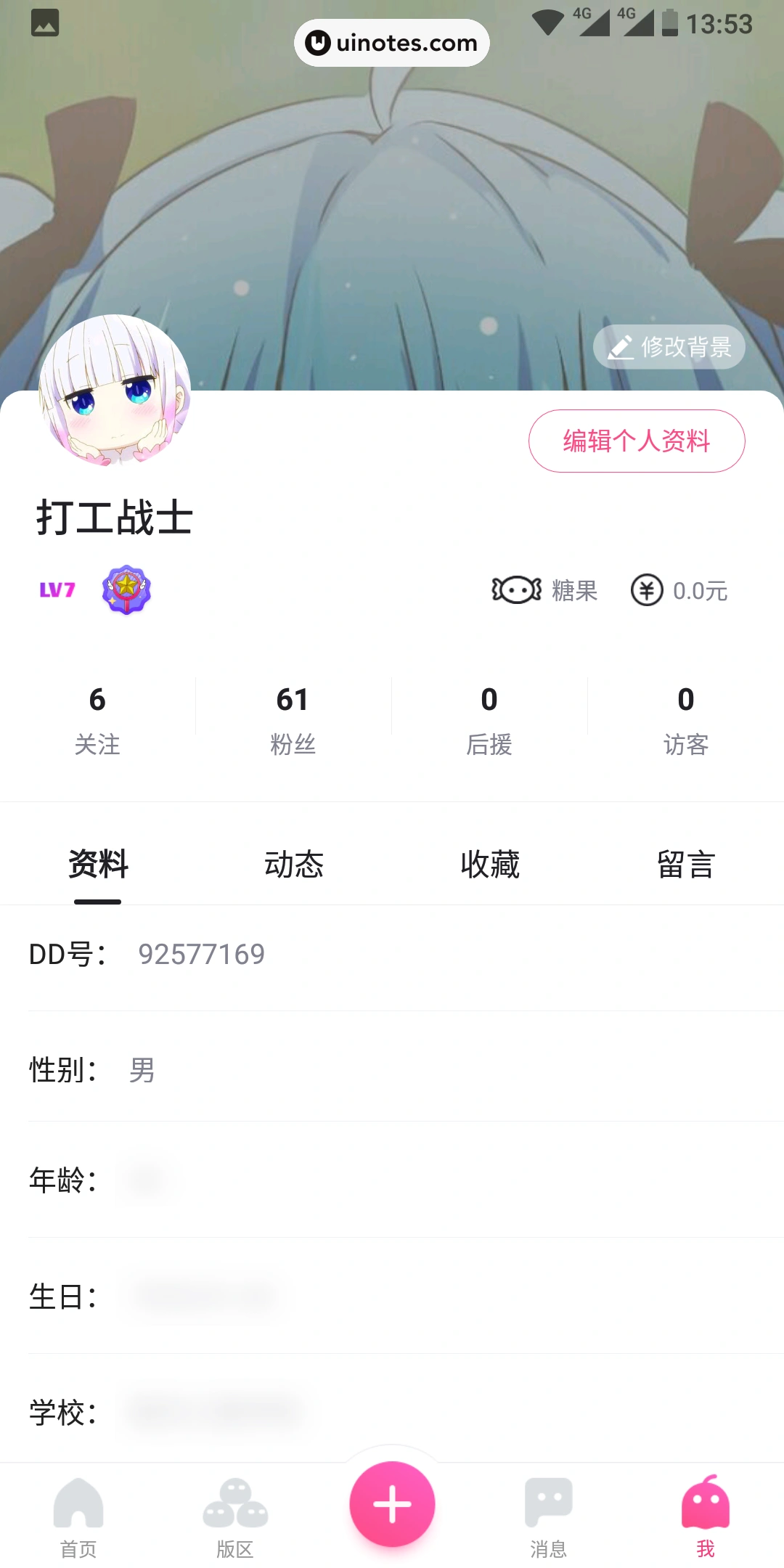Open 编辑个人资料 to edit profile

[x=637, y=441]
